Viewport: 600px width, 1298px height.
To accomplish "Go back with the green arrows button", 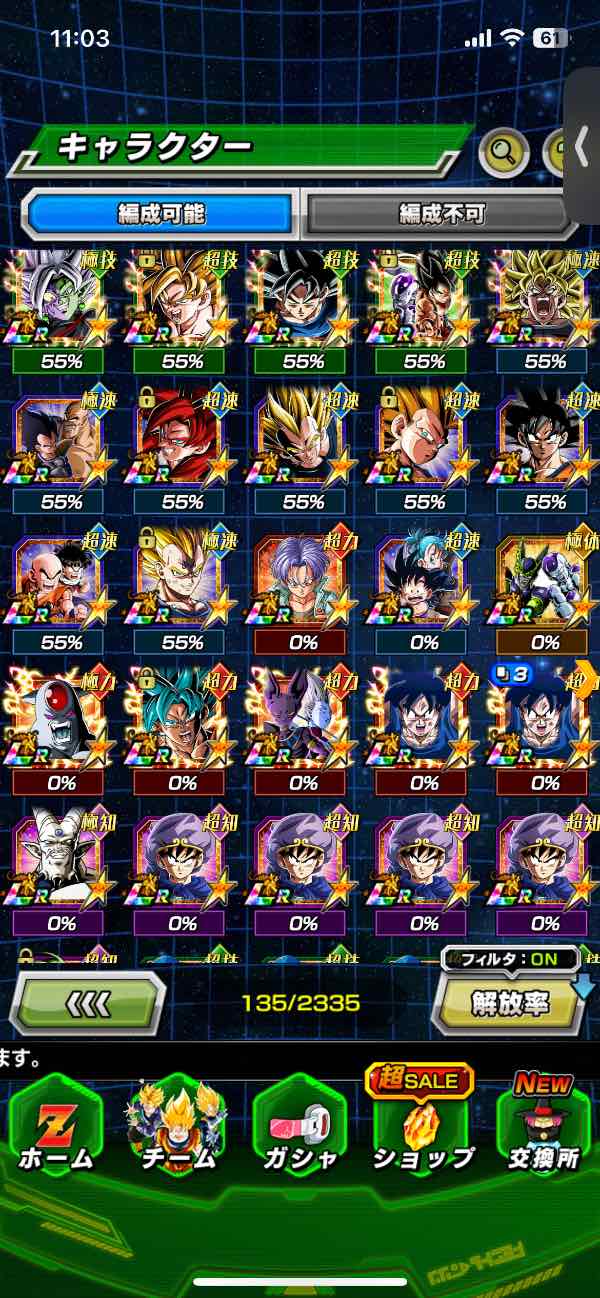I will 87,1002.
